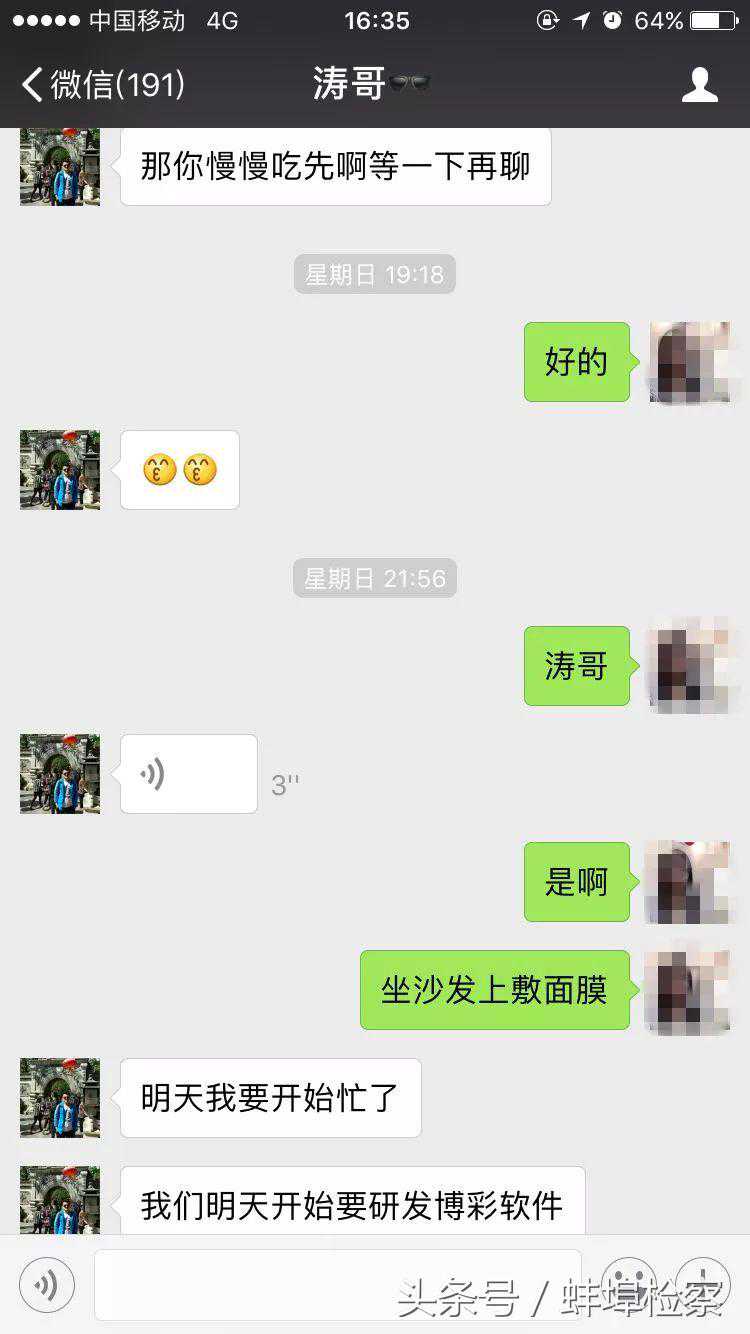
Task: Open 涛哥's avatar beside 明天我要开始忙了
Action: click(x=60, y=1098)
